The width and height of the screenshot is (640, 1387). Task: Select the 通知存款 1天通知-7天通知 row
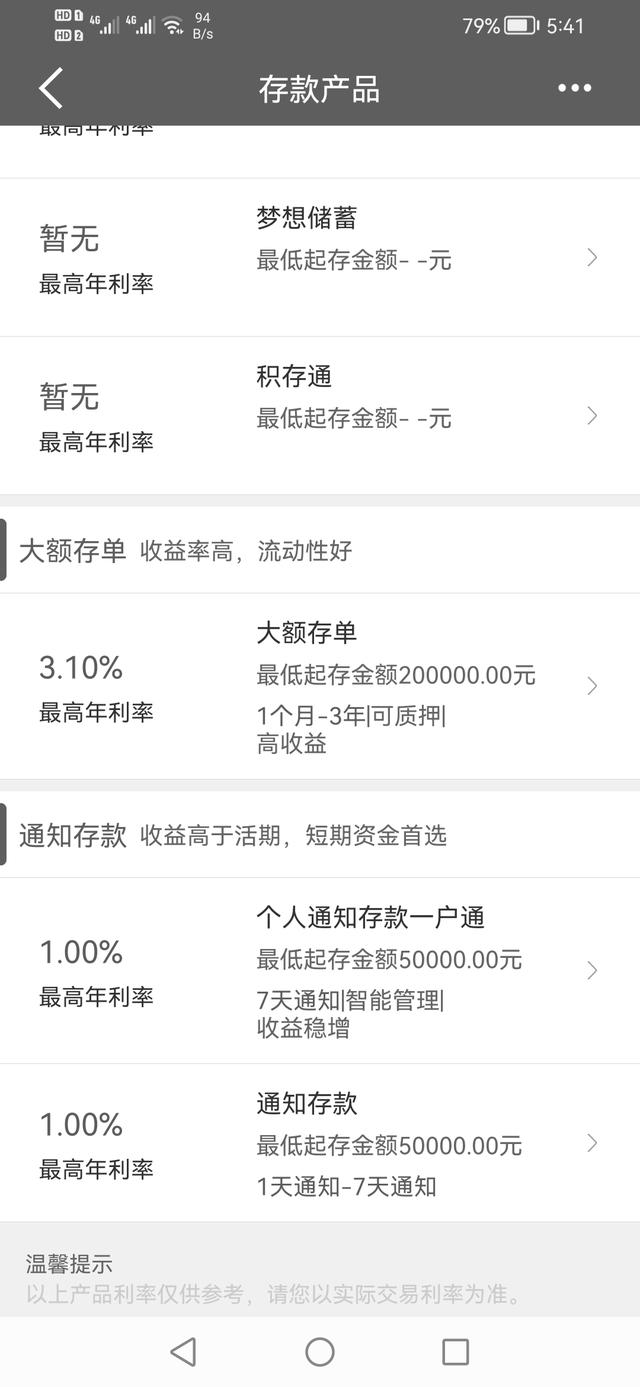[320, 1143]
